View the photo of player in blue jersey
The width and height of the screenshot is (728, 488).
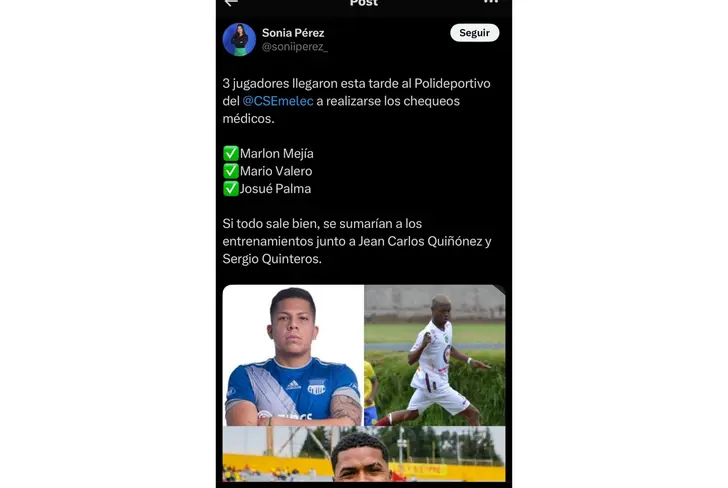point(292,355)
